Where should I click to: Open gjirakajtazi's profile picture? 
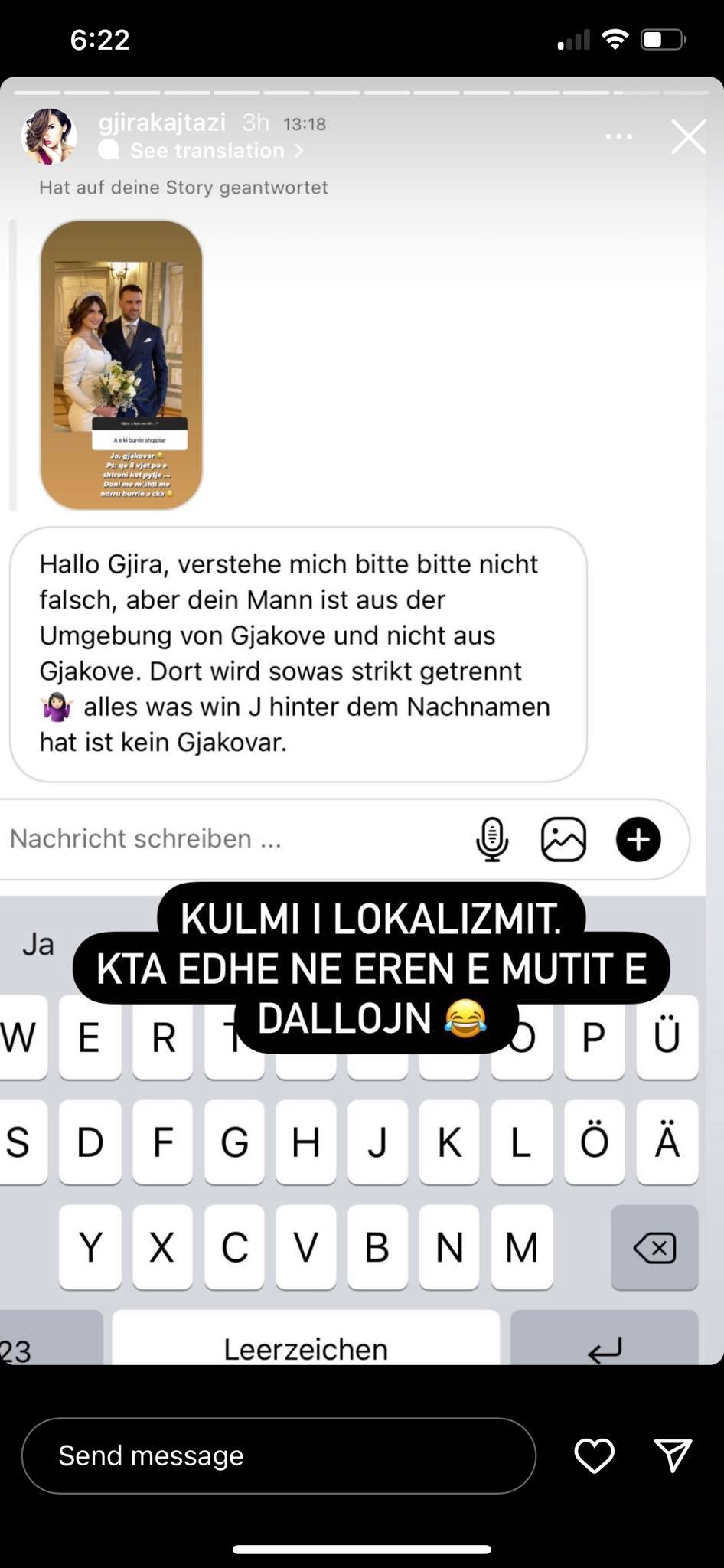pyautogui.click(x=49, y=136)
